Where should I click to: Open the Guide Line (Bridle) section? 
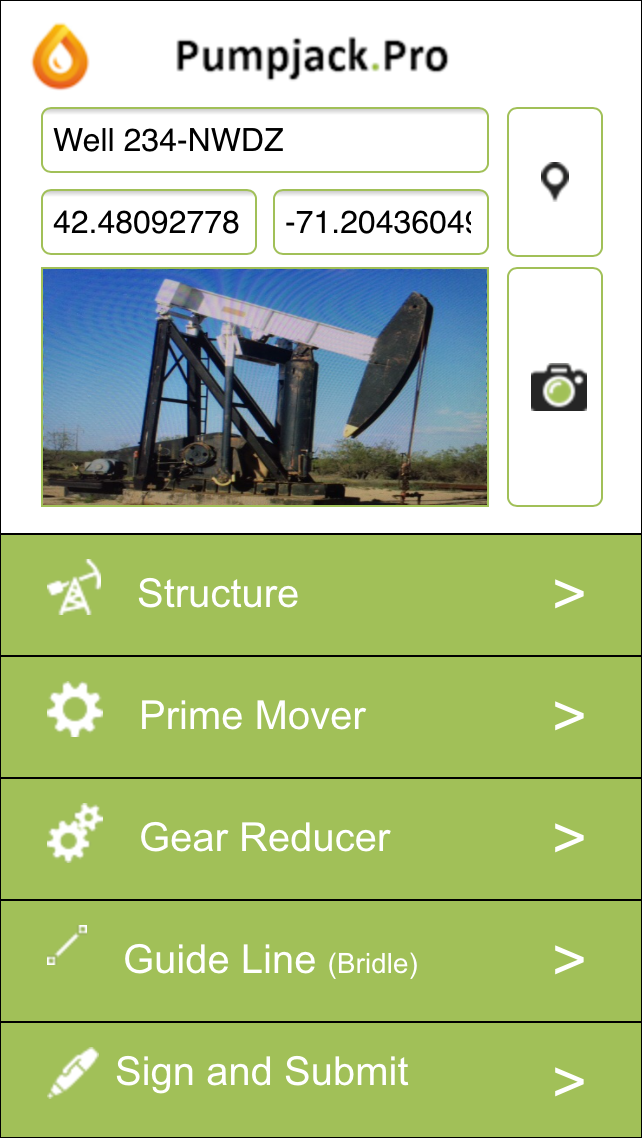[x=321, y=961]
